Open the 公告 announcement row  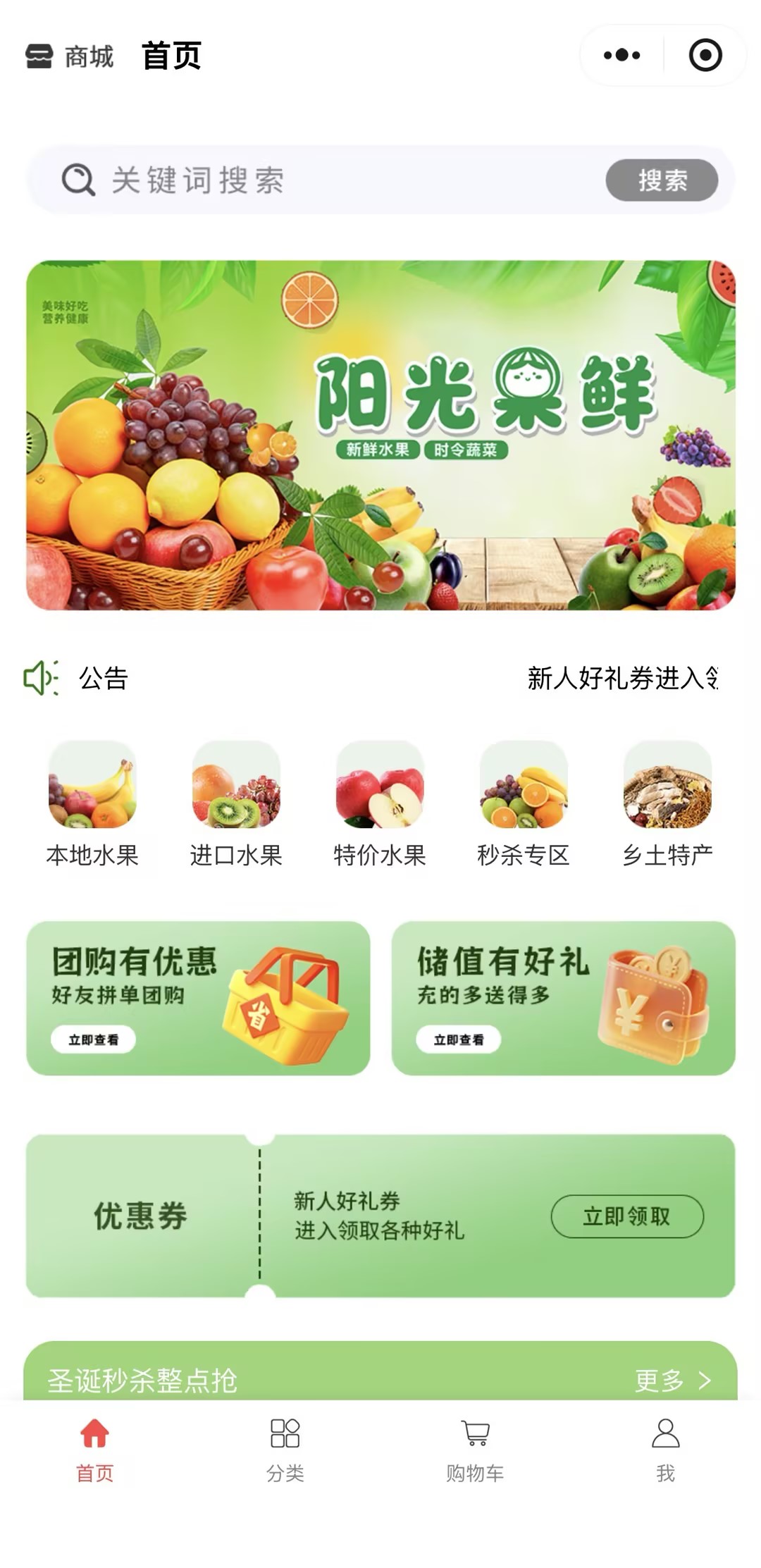click(x=380, y=678)
